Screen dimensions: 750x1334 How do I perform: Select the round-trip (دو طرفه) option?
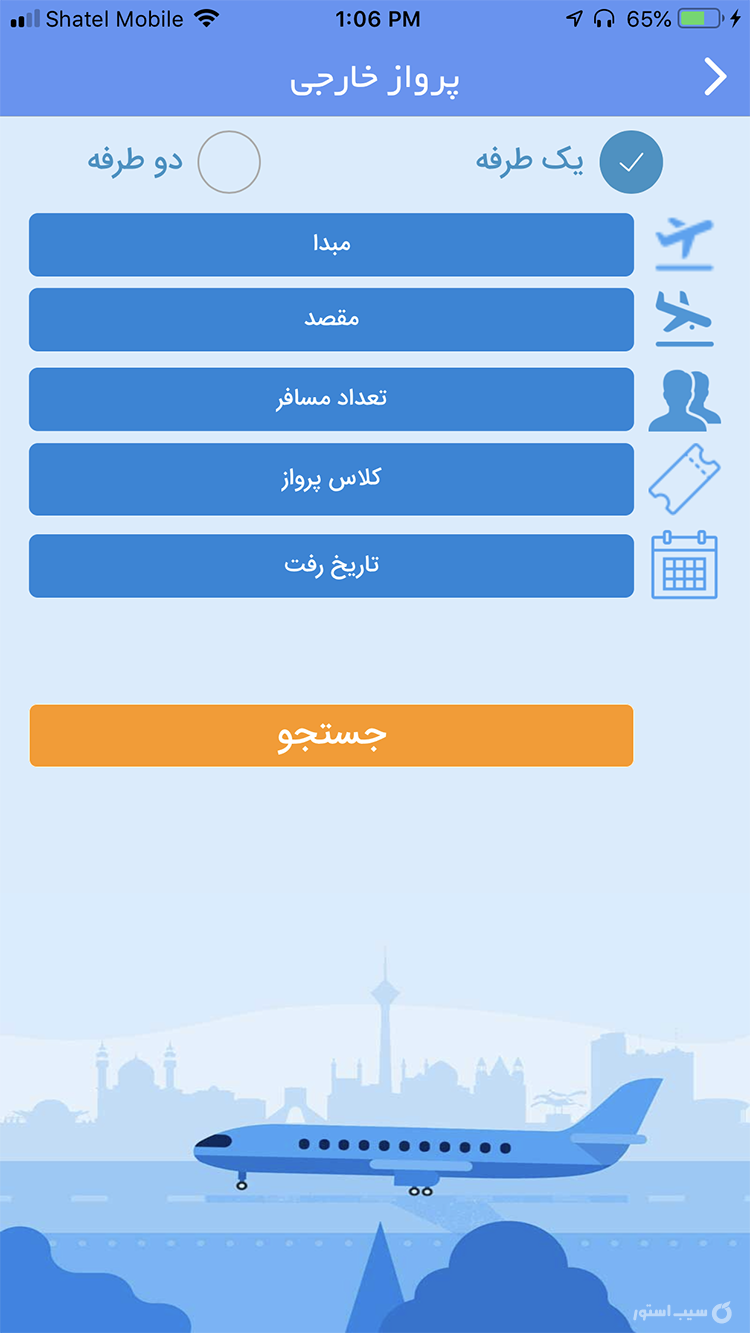click(229, 162)
